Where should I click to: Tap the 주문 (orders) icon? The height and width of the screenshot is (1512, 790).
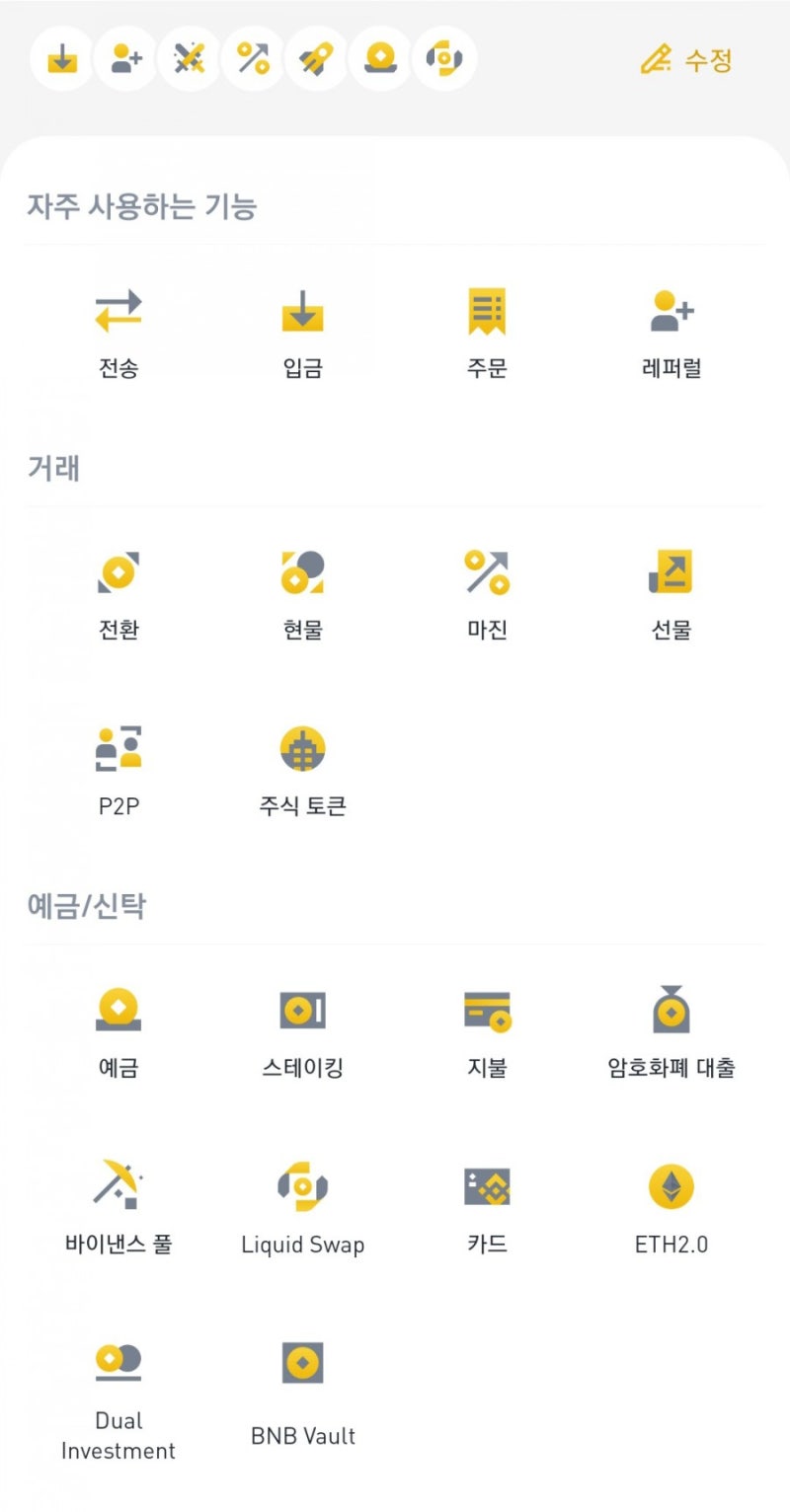(x=486, y=313)
